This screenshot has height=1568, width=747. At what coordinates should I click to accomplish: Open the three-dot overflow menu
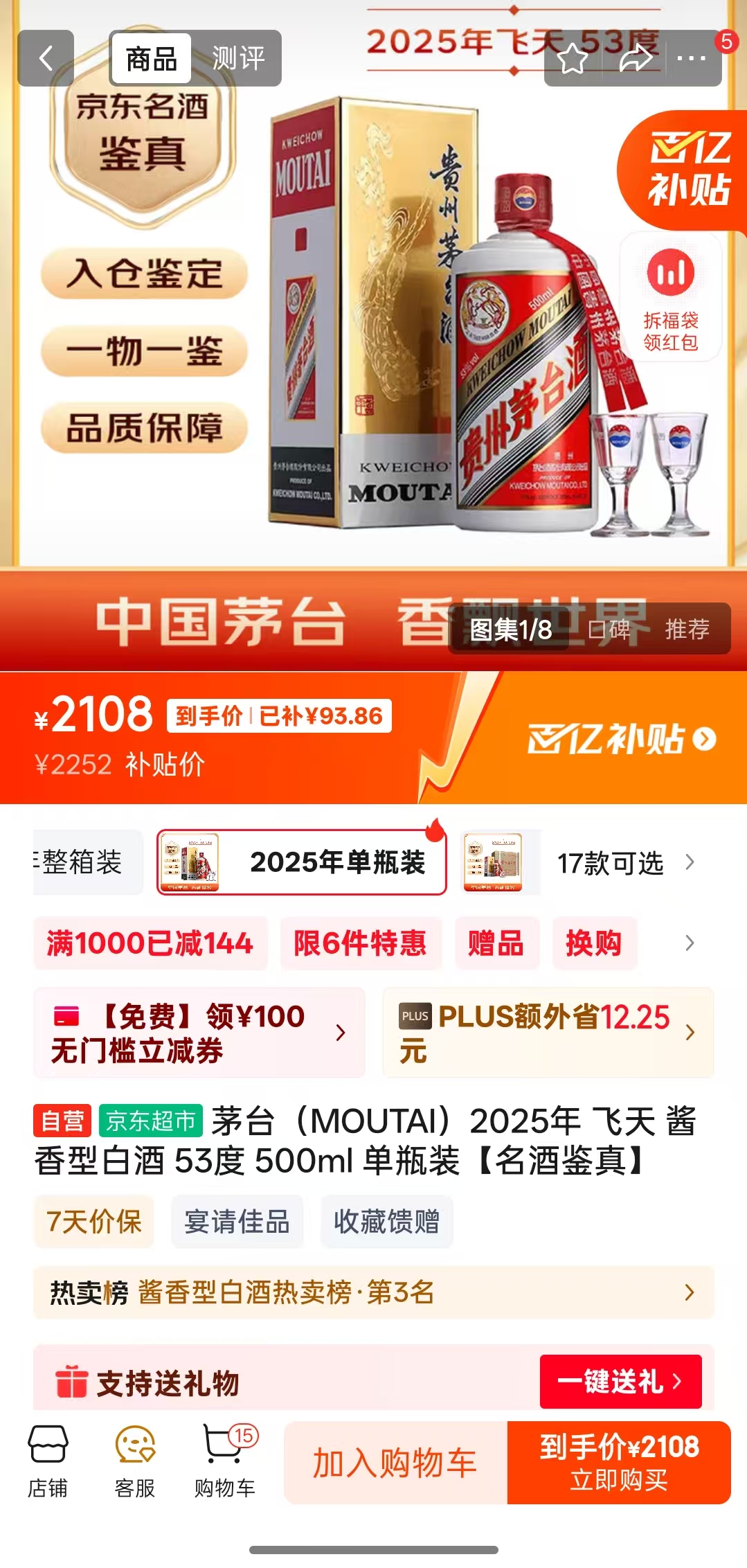click(x=691, y=59)
